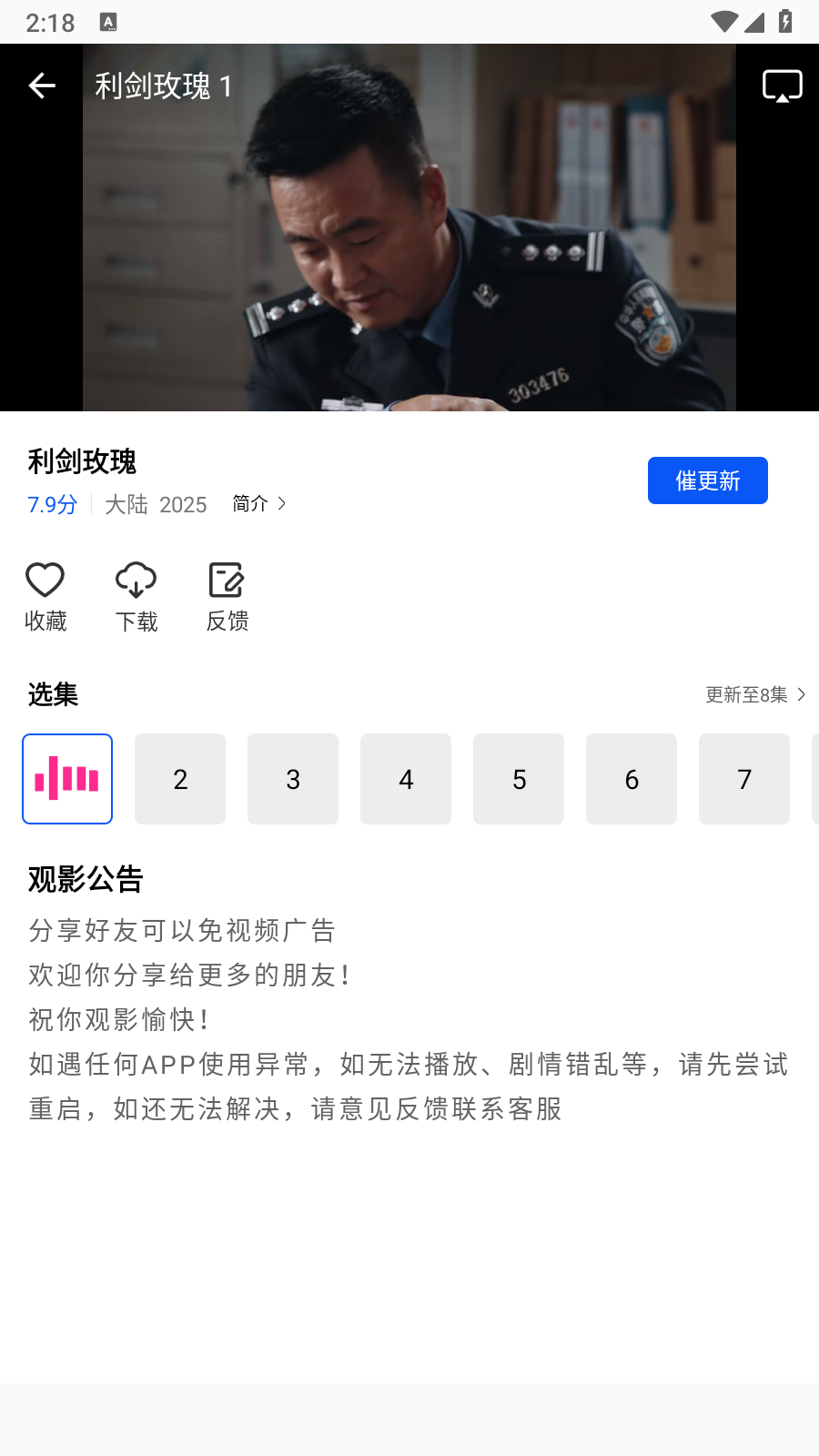Select episode 5 from the episode grid
The height and width of the screenshot is (1456, 819).
coord(519,778)
